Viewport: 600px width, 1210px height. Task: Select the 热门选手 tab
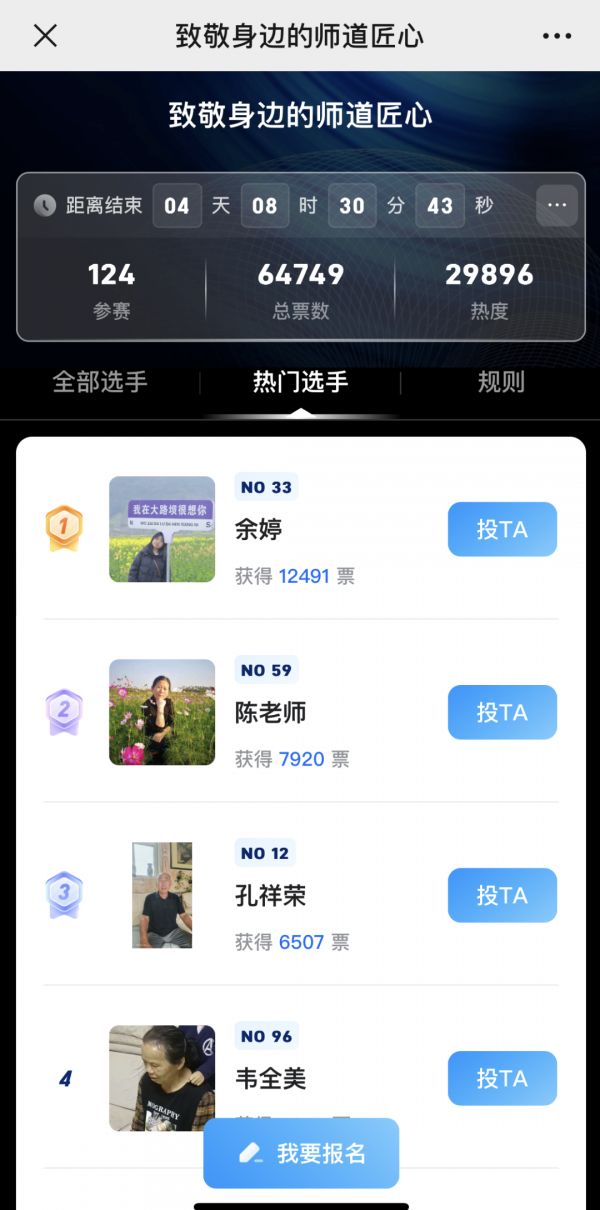(x=300, y=382)
